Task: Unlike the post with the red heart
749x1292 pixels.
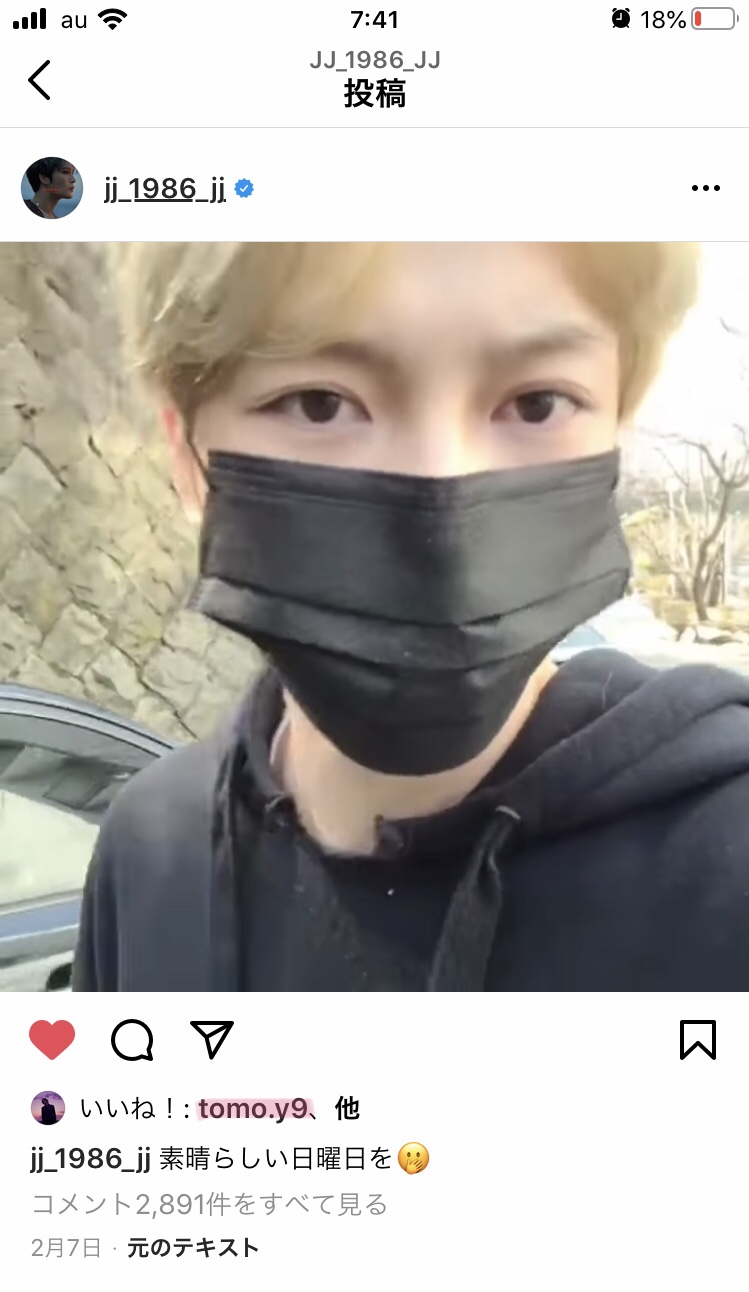Action: [52, 1040]
